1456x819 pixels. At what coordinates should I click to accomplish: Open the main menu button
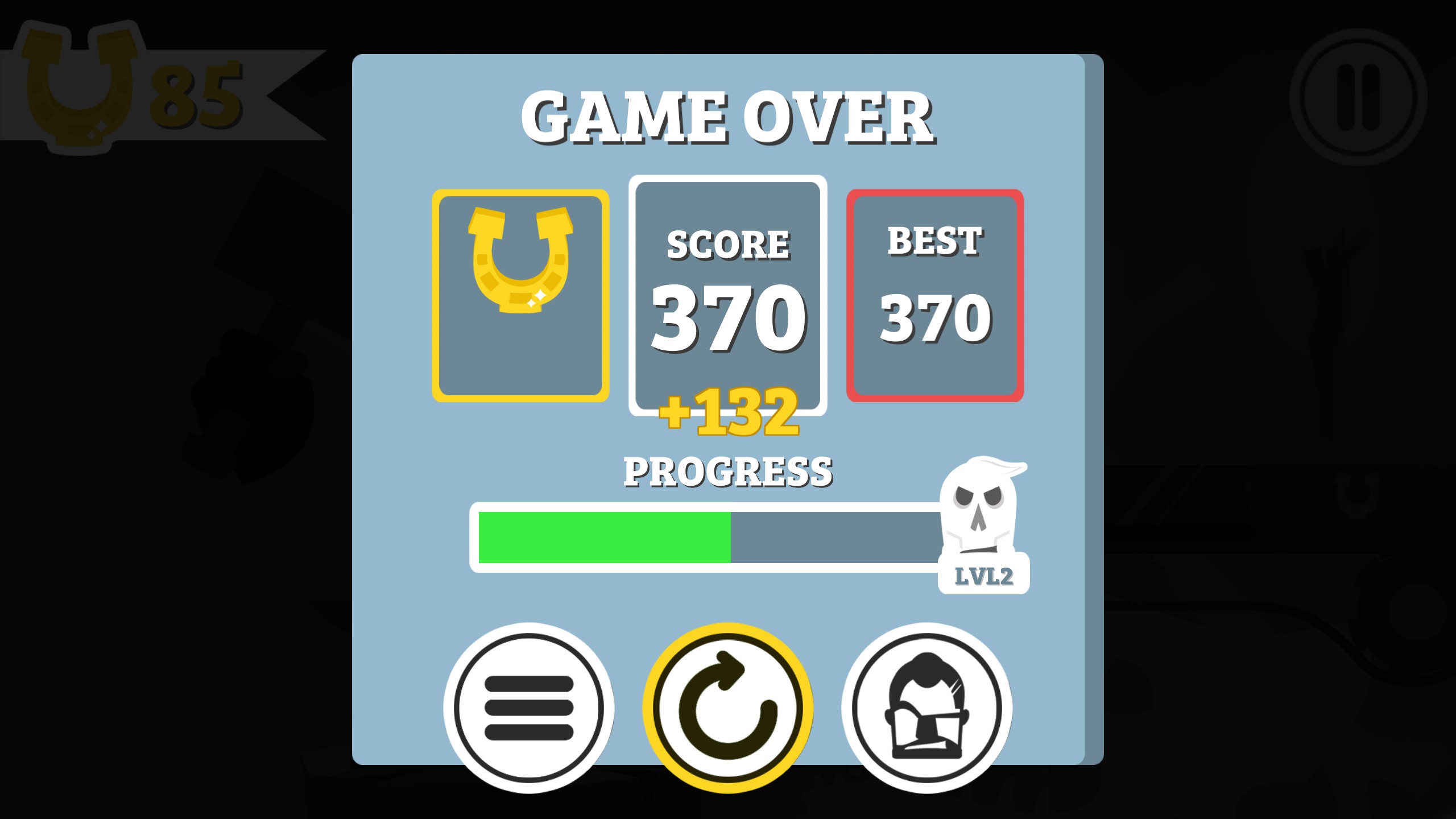point(528,708)
